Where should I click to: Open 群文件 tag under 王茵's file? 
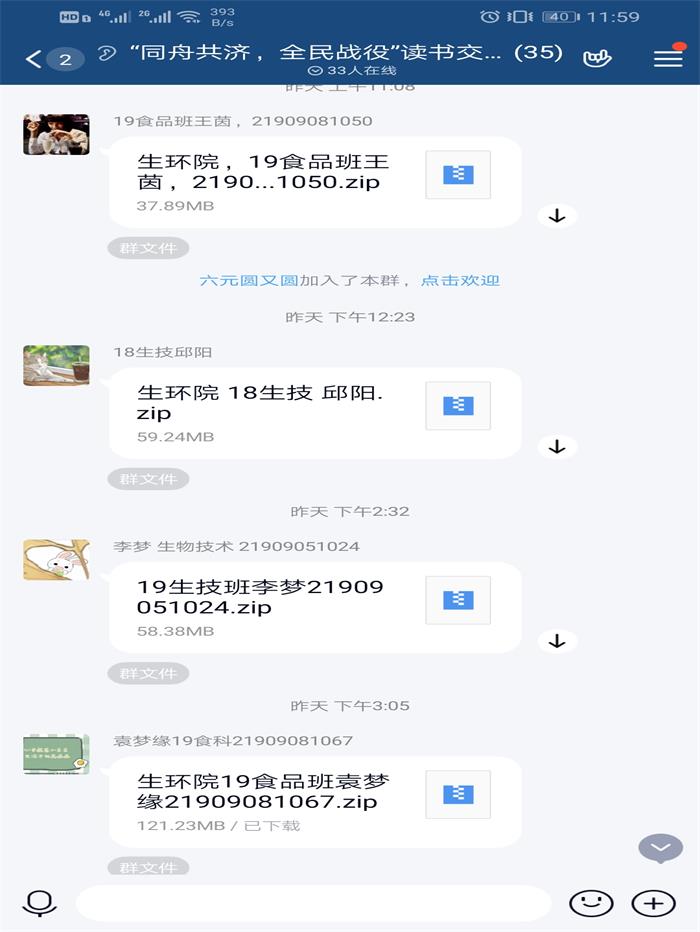(148, 248)
